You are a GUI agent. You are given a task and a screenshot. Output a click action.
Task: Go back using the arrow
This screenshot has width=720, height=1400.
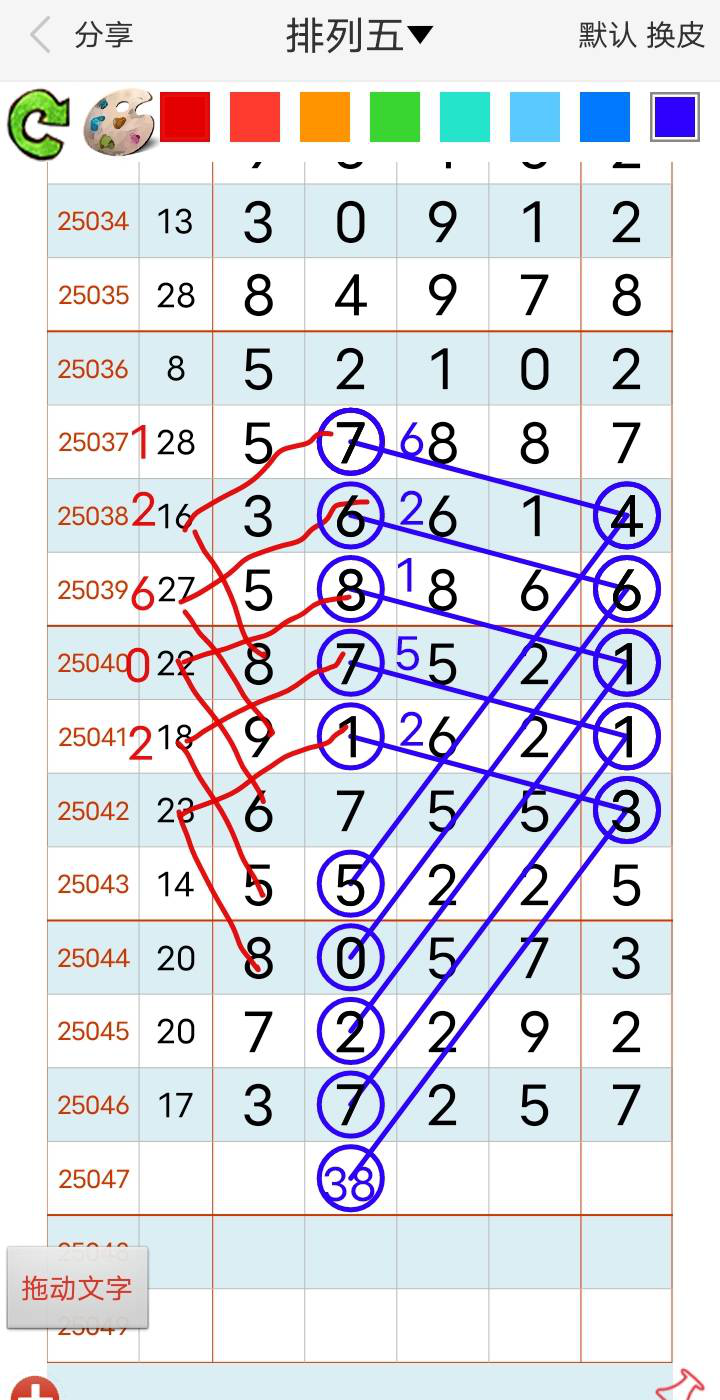point(40,36)
